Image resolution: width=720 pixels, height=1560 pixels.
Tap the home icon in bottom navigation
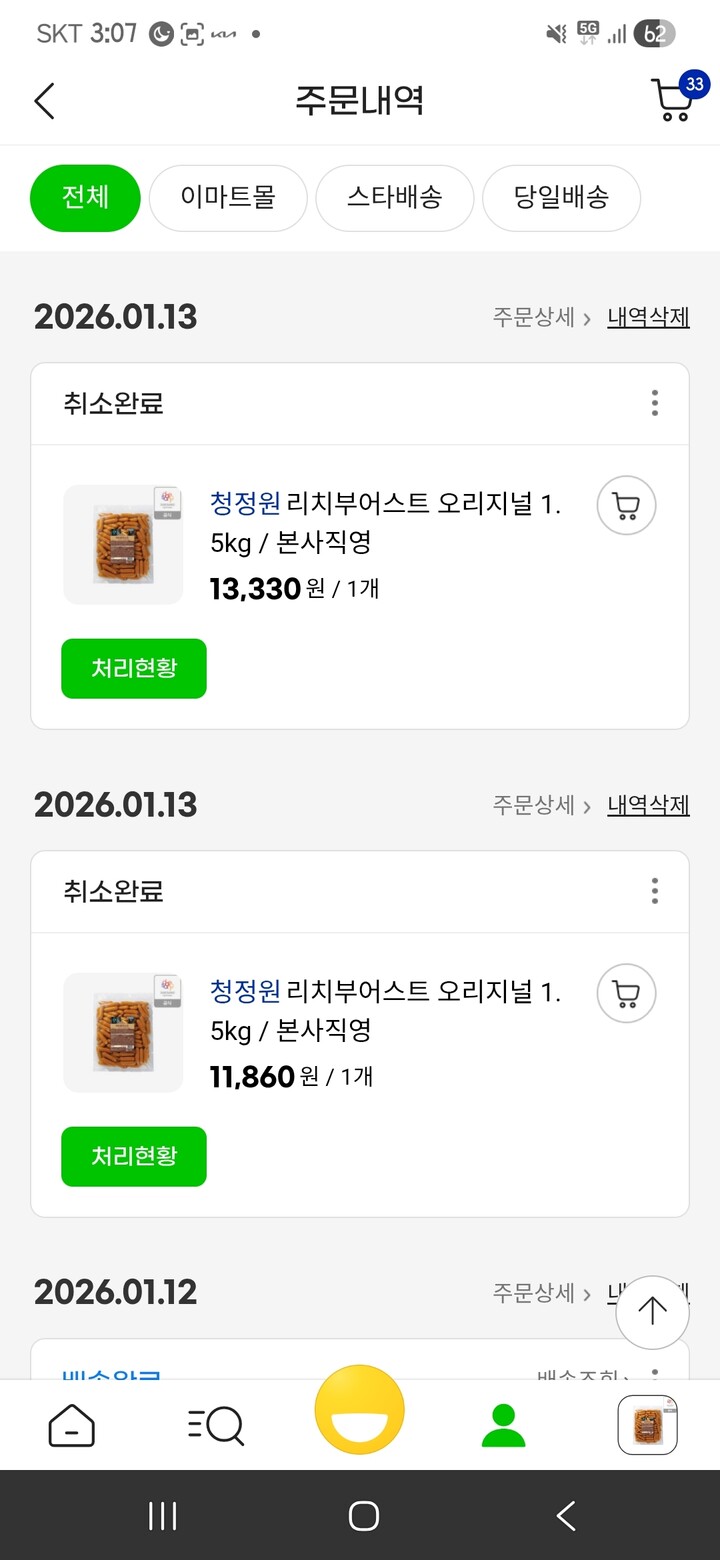(x=70, y=1424)
